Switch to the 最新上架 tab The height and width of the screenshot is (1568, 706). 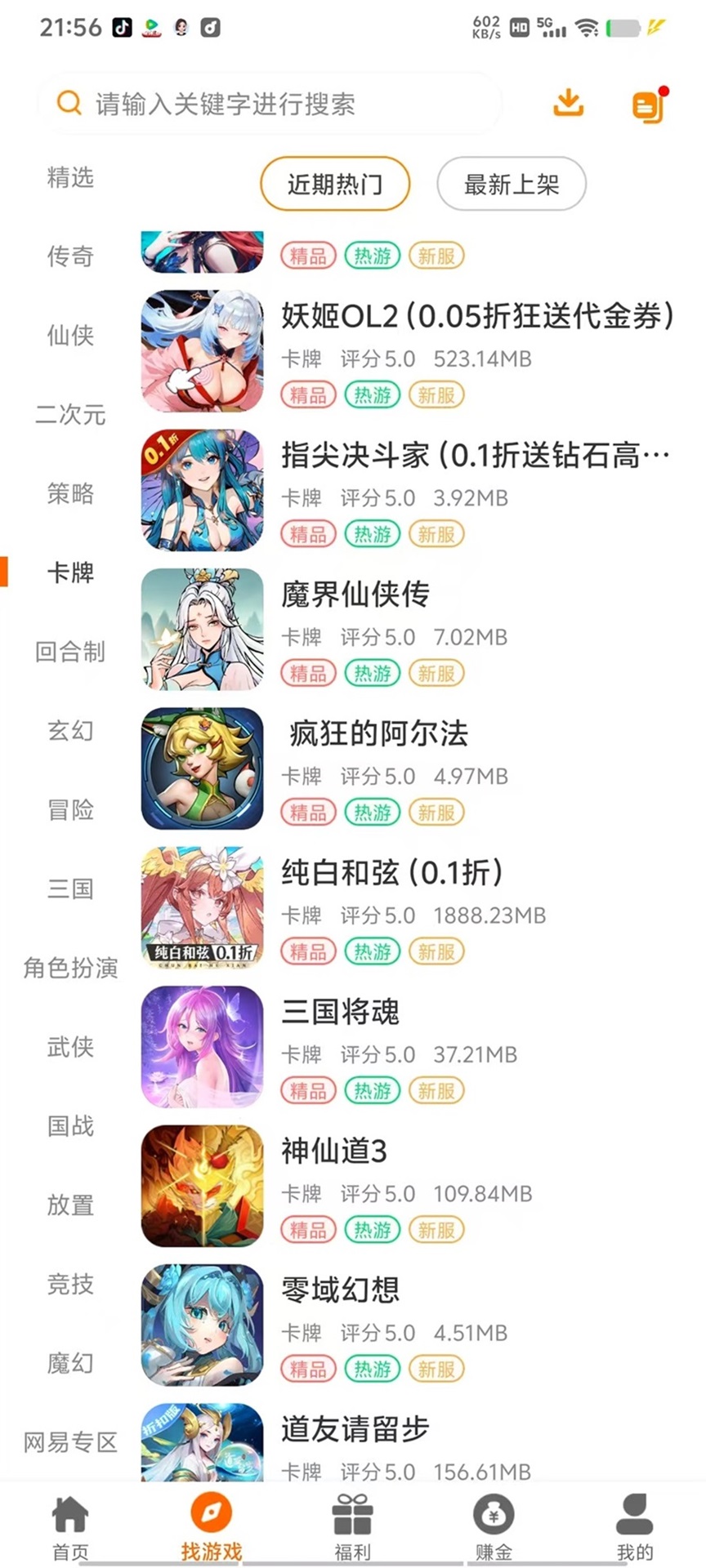point(512,185)
